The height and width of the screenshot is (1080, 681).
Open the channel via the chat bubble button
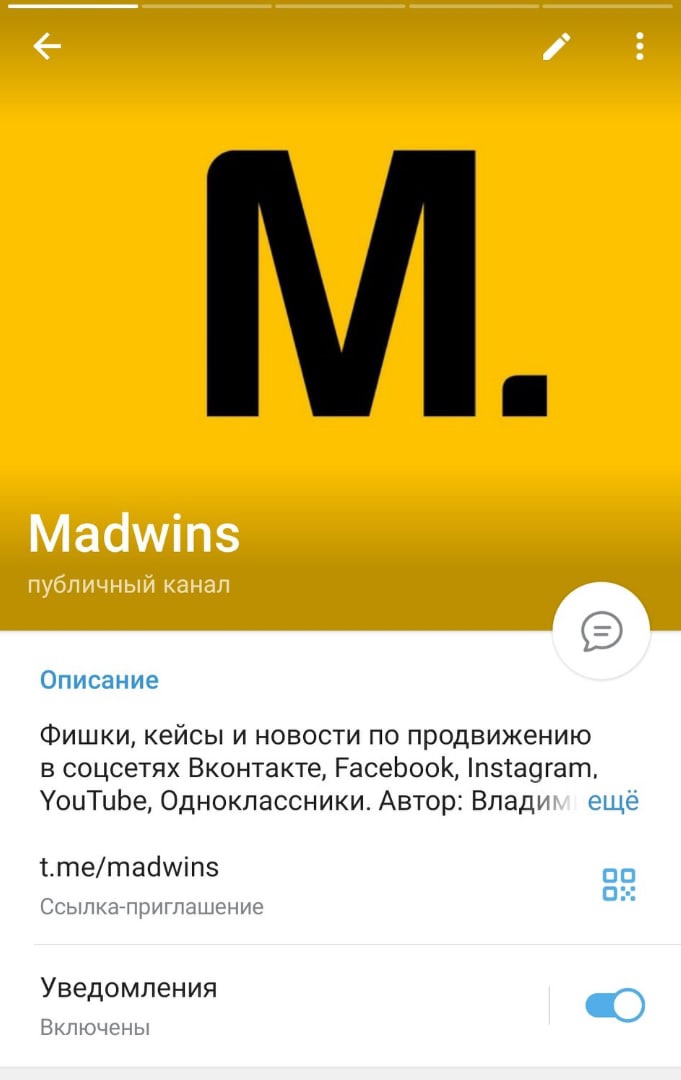coord(601,631)
